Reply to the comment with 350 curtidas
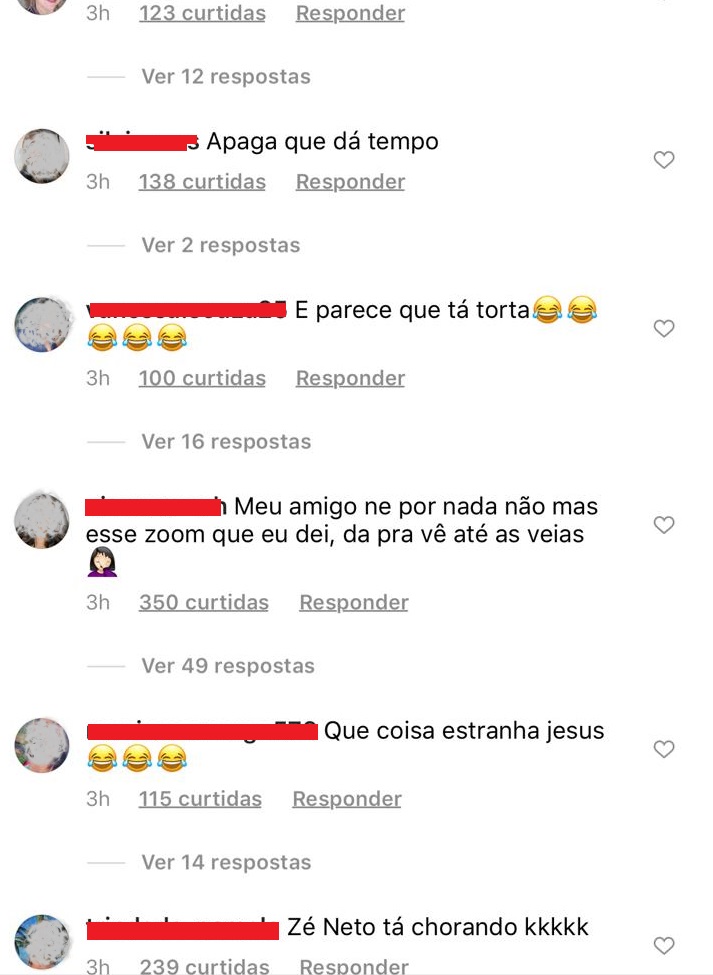The image size is (713, 975). [354, 603]
